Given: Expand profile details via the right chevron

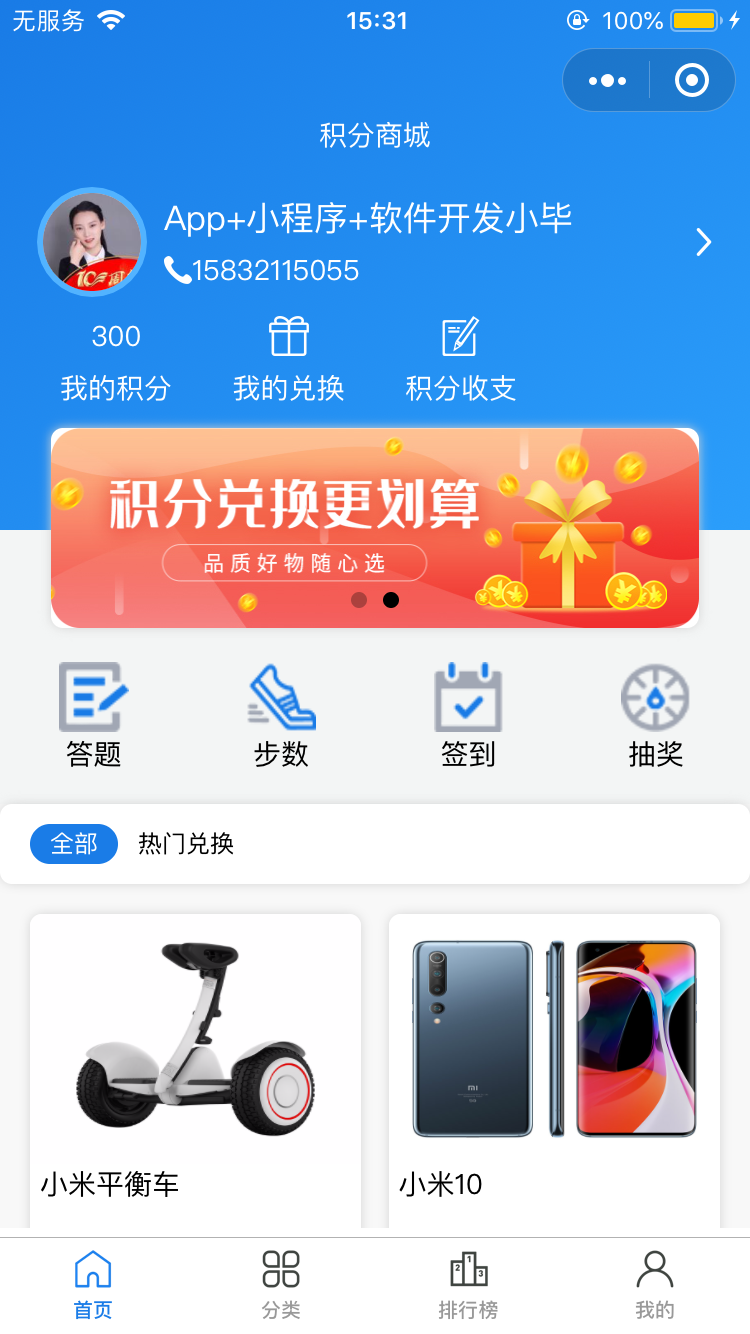Looking at the screenshot, I should [703, 242].
